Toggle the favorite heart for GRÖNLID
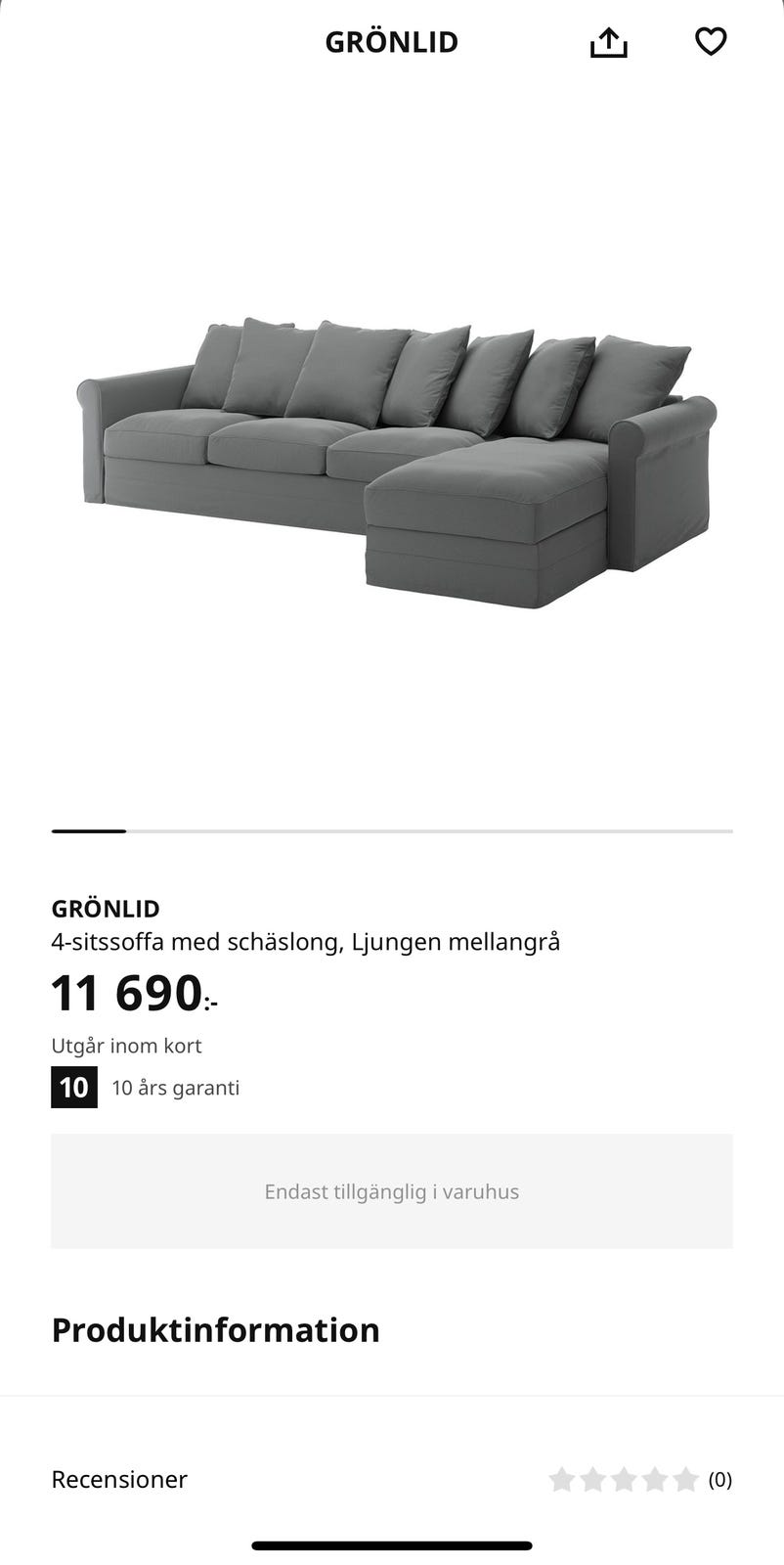The width and height of the screenshot is (784, 1565). click(711, 41)
